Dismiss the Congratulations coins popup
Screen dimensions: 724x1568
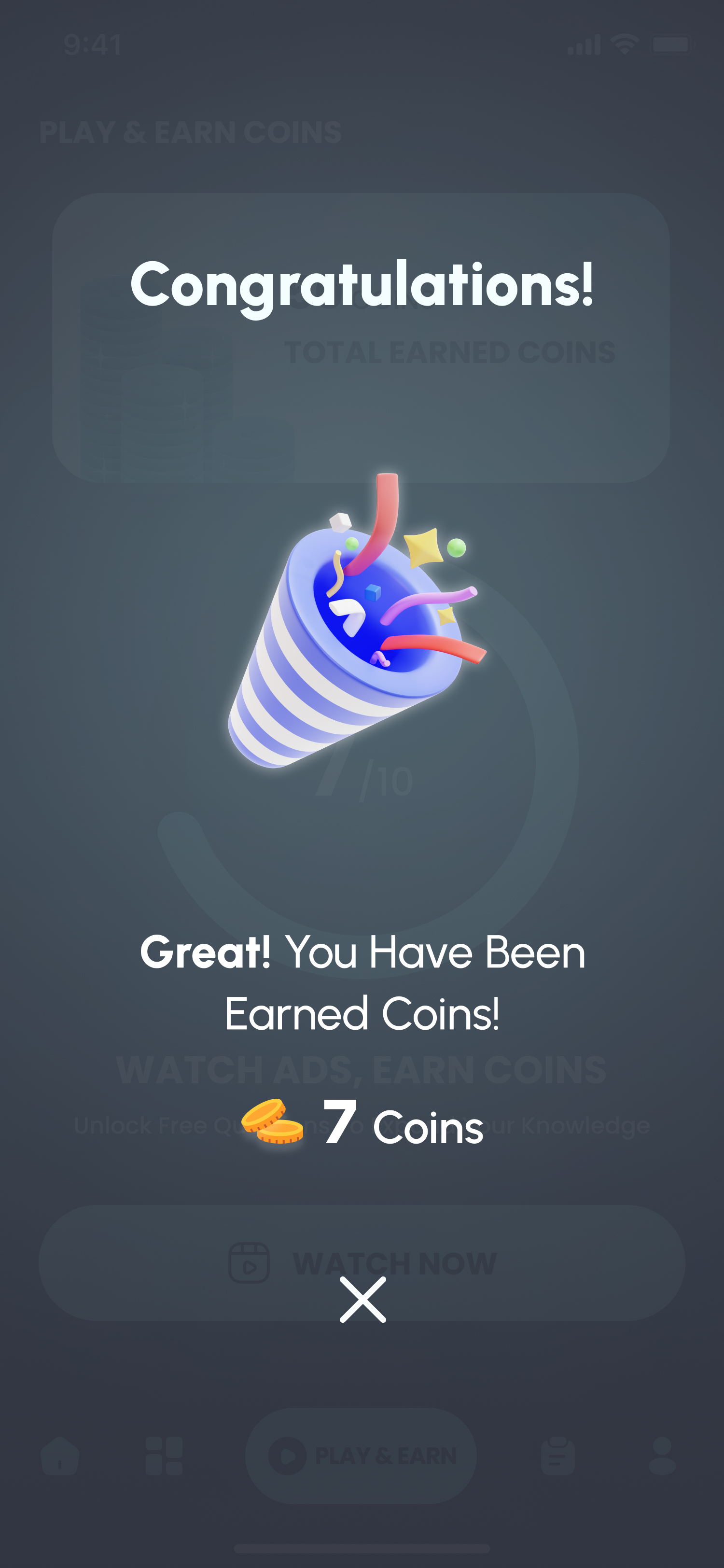[362, 1300]
